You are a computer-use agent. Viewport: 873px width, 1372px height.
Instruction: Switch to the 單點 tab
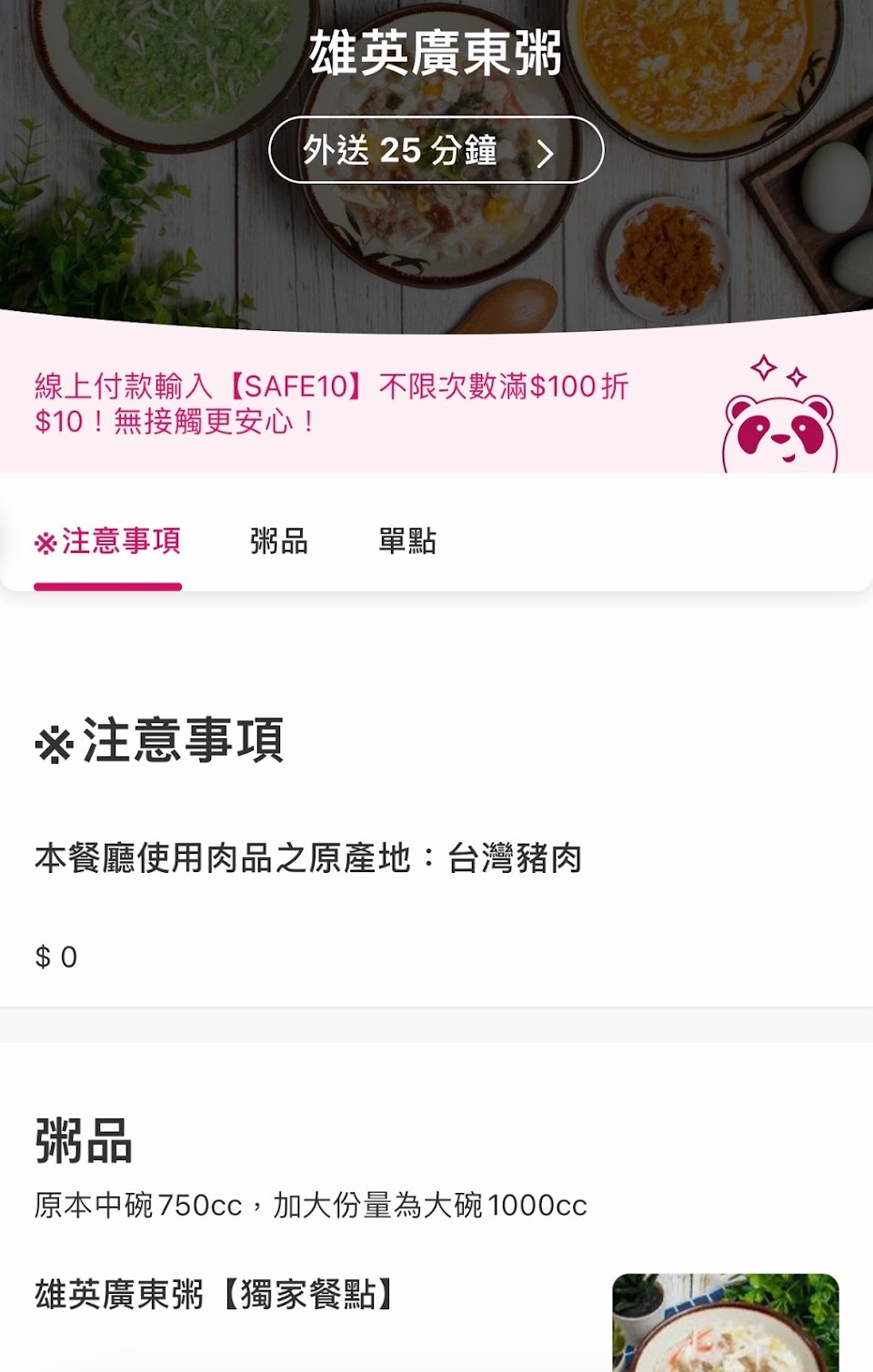pos(407,542)
